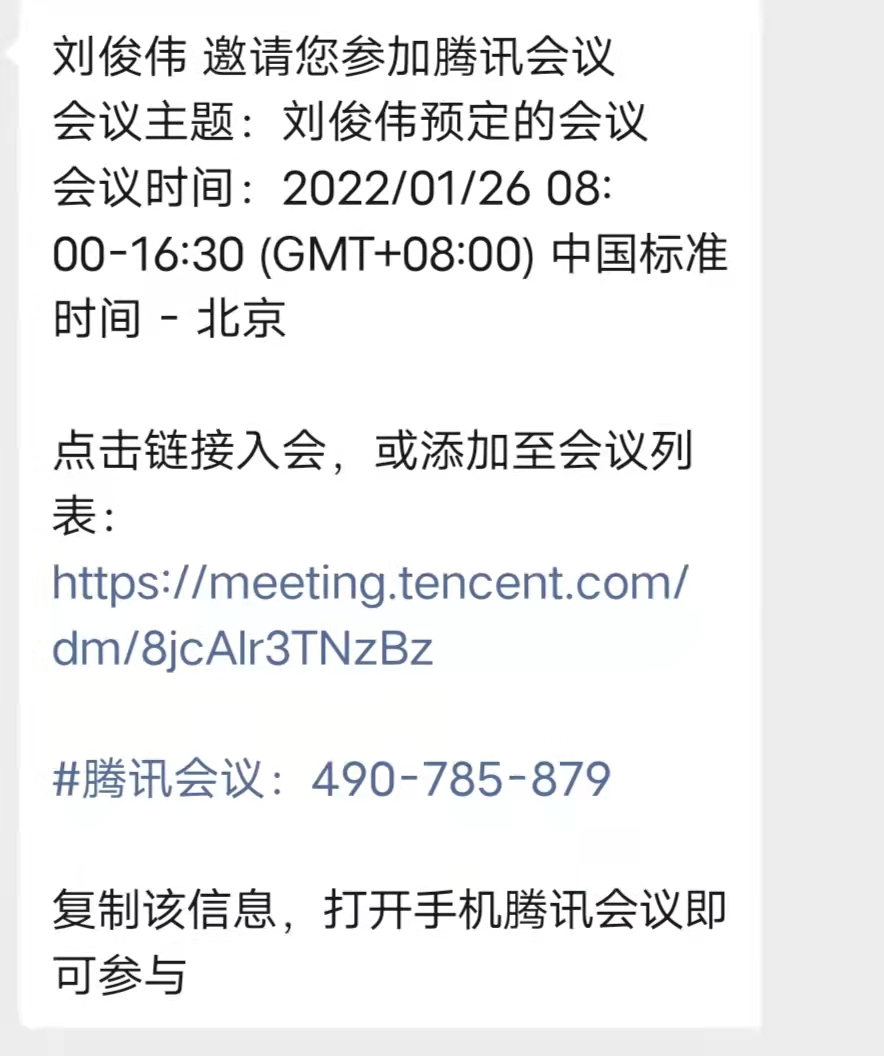
Task: Open the meeting.tencent.com meeting link
Action: tap(370, 583)
